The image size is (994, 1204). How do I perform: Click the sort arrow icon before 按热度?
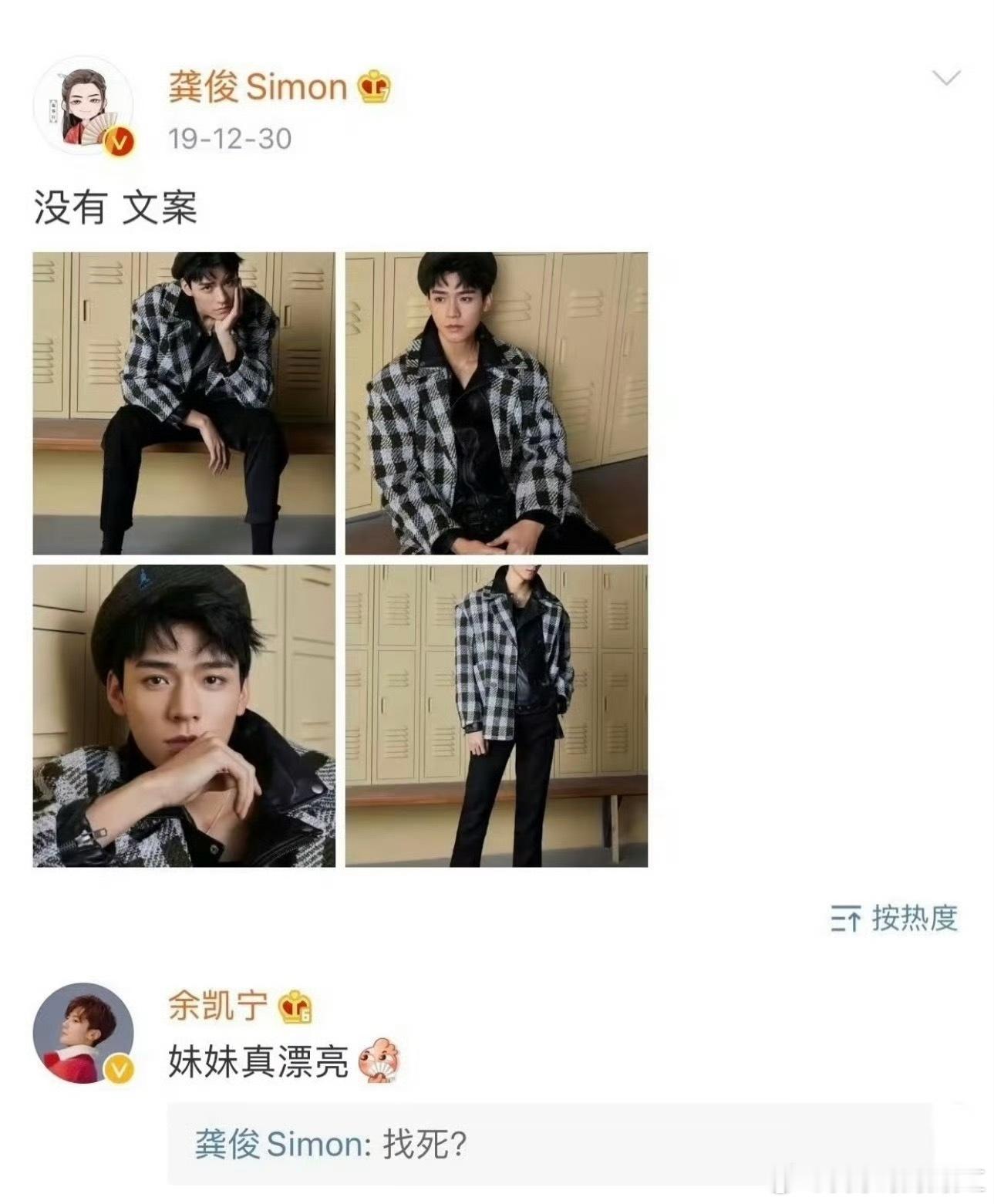click(x=847, y=918)
